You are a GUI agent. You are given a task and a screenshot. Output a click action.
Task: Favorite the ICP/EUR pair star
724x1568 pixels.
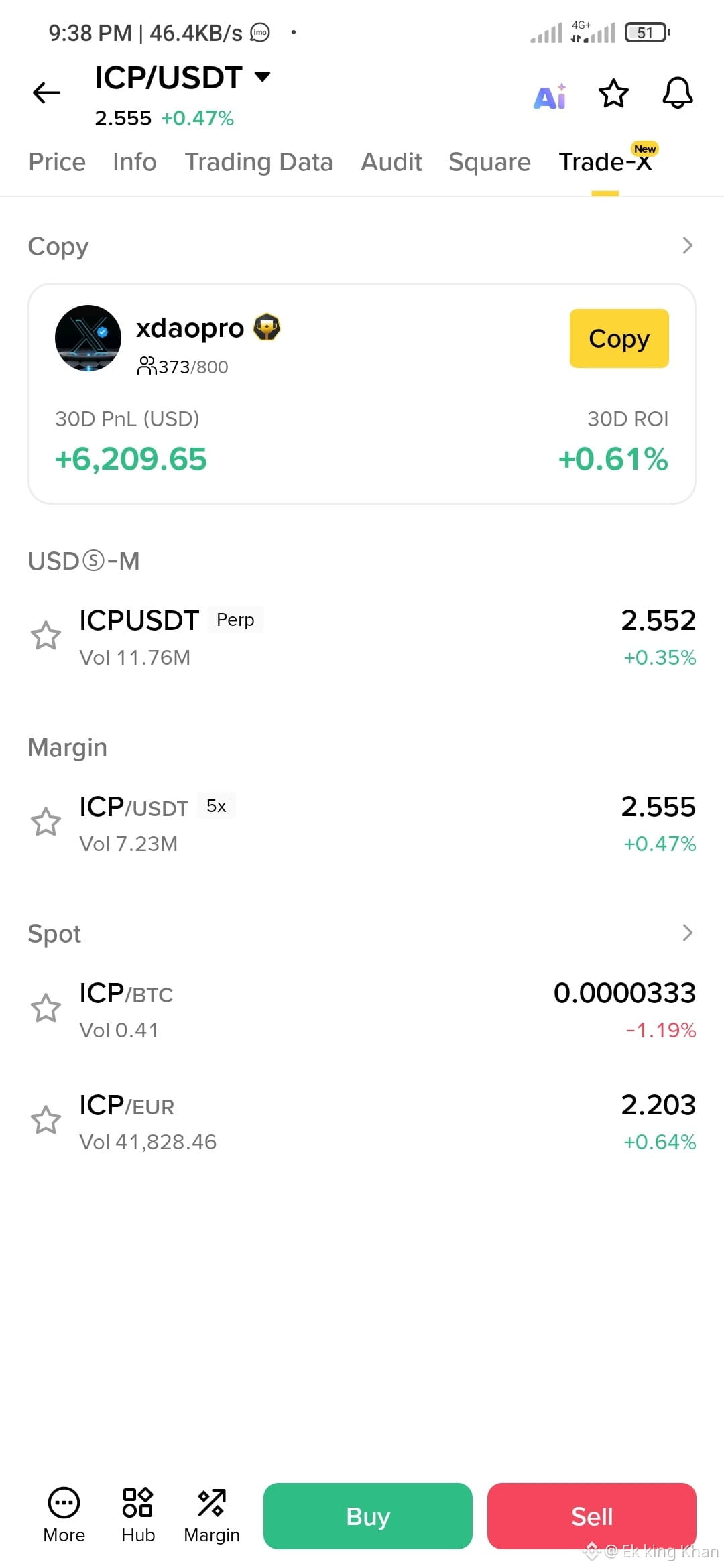(x=46, y=1120)
